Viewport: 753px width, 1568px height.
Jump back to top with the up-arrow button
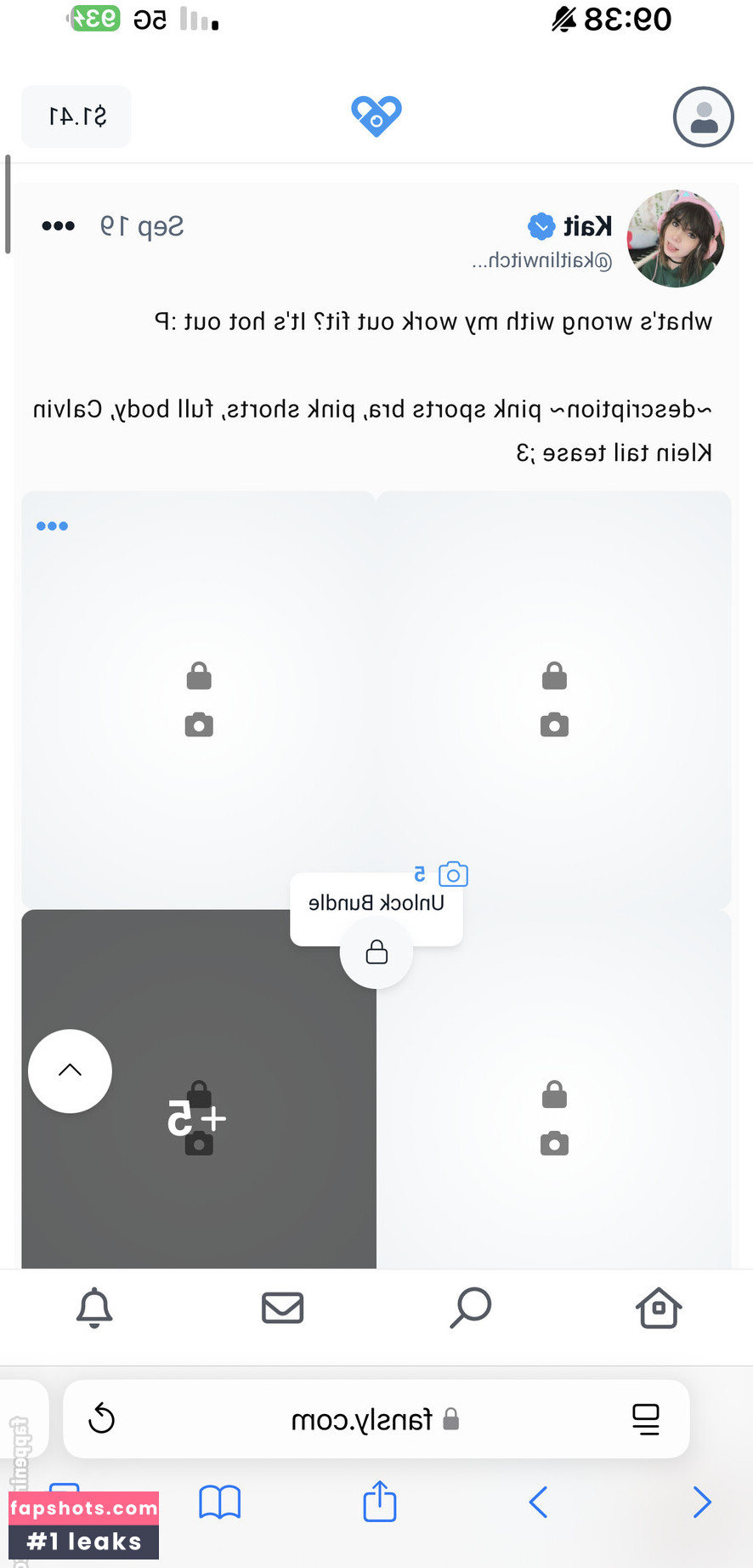coord(70,1071)
